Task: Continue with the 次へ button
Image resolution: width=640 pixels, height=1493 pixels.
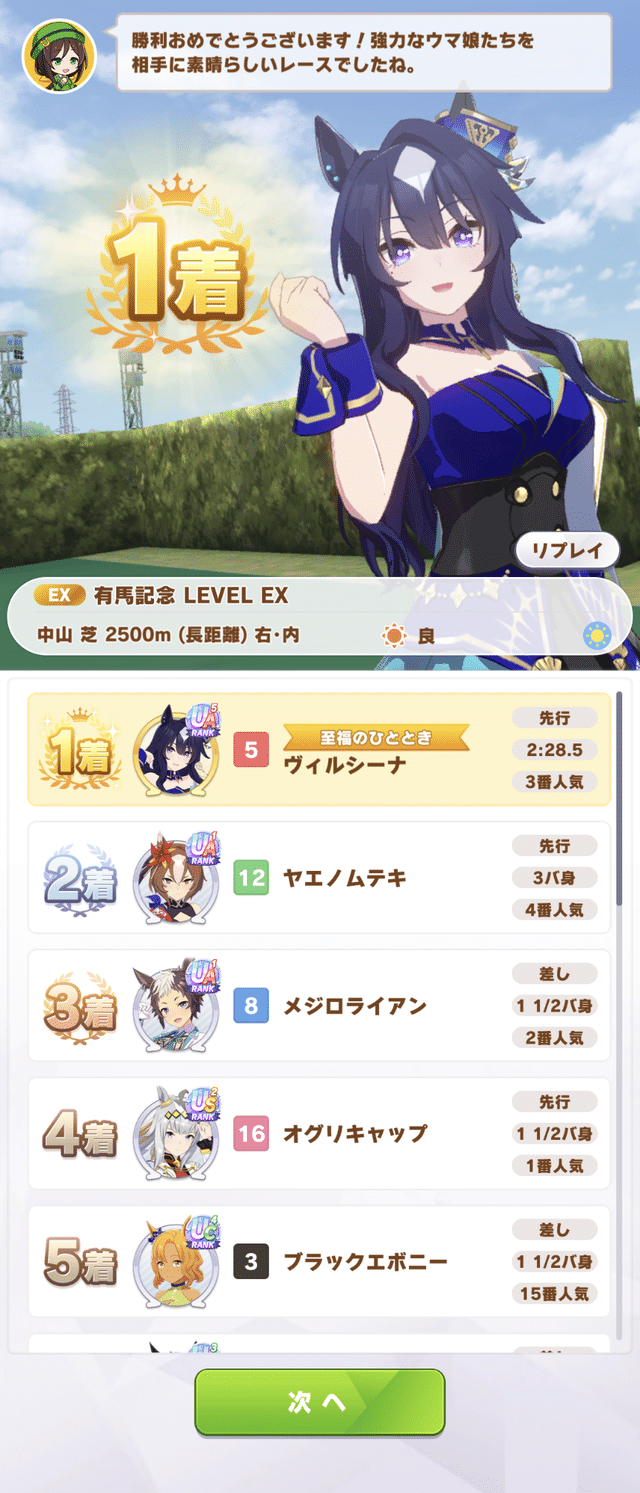Action: (x=319, y=1402)
